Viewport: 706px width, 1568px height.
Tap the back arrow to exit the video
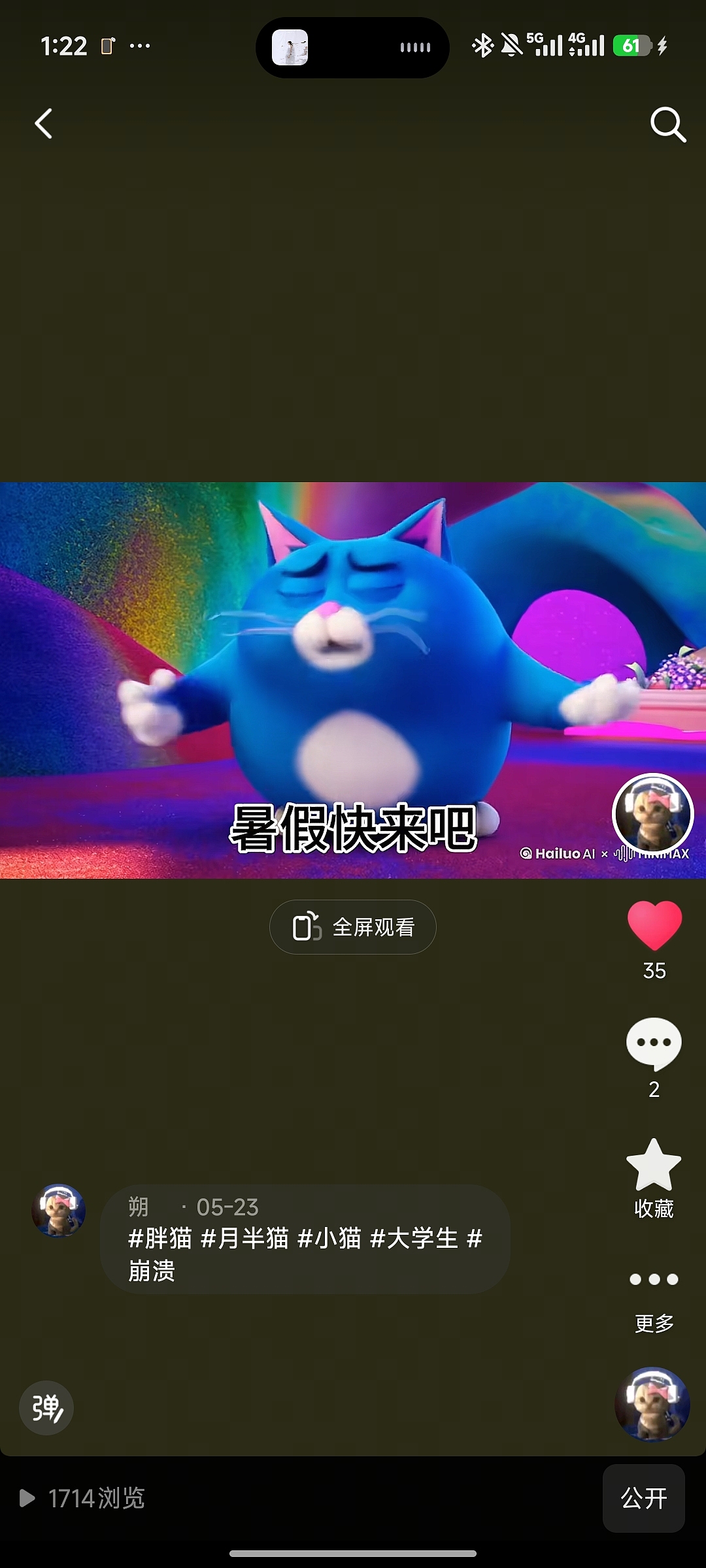(43, 124)
